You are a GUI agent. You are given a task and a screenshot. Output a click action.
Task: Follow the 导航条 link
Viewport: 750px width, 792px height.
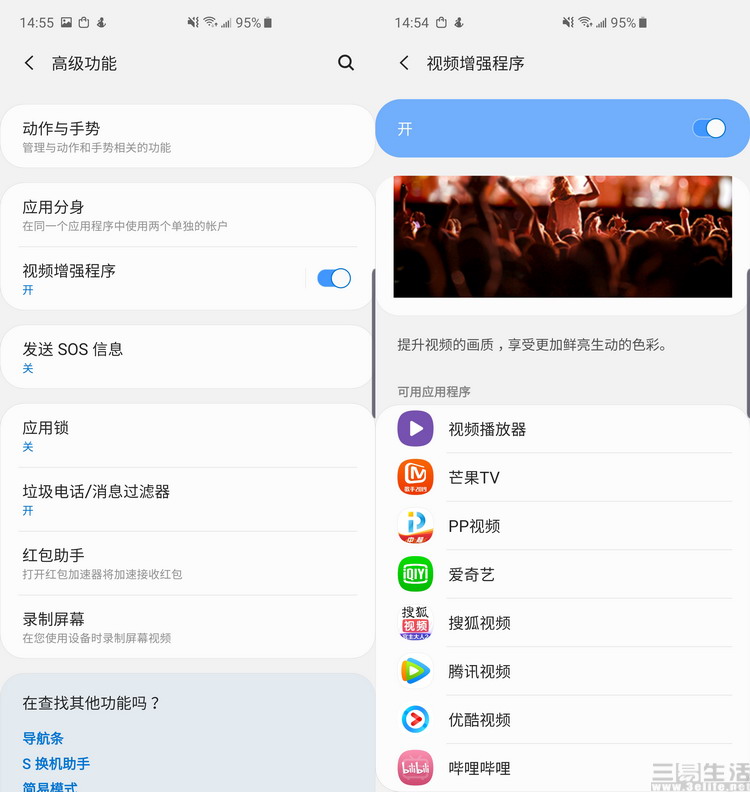(x=43, y=738)
